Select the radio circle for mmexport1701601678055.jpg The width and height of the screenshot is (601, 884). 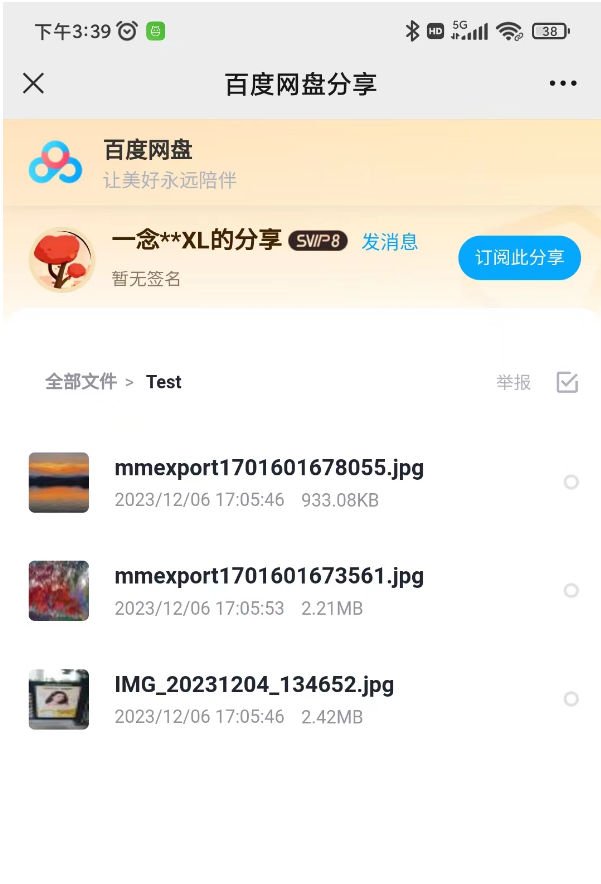pos(571,482)
